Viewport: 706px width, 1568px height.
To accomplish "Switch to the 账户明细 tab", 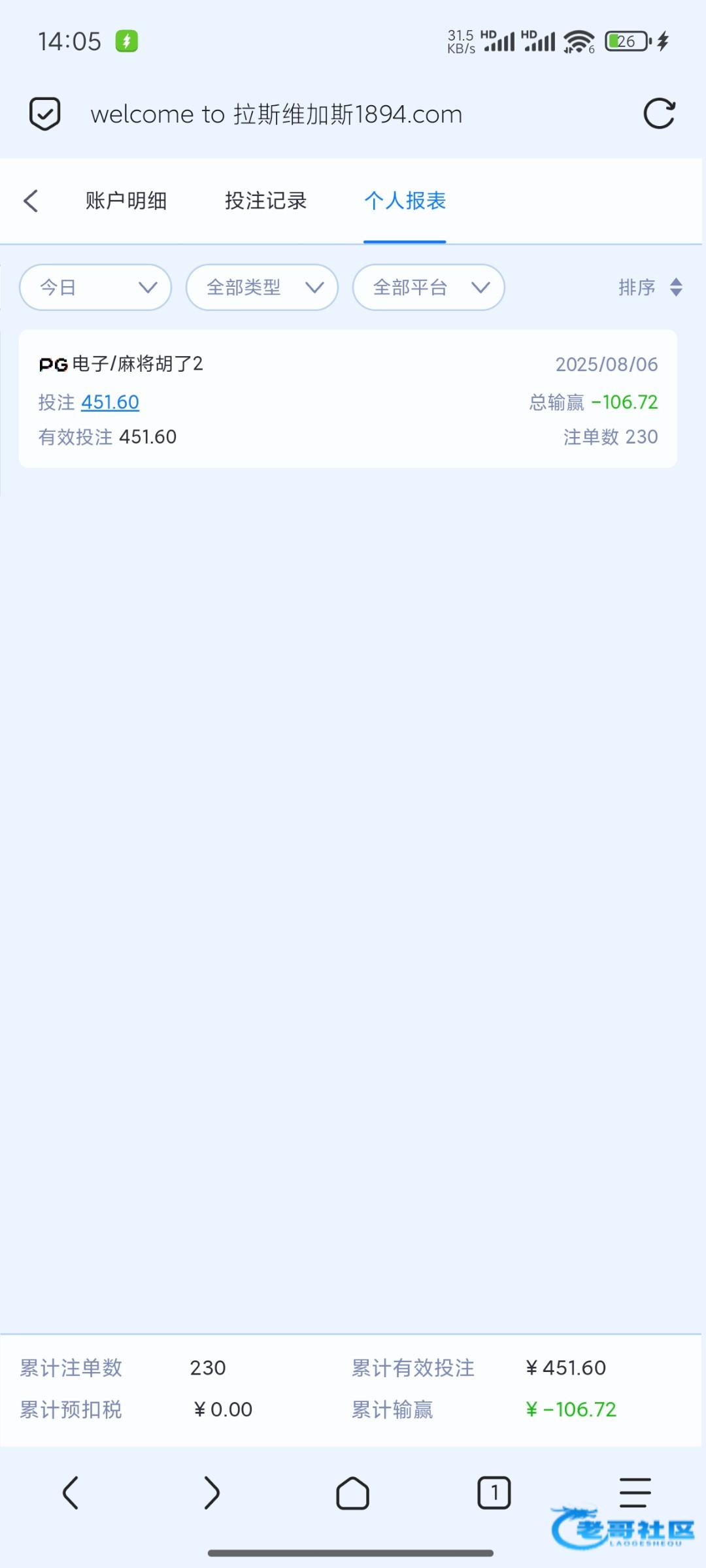I will pos(126,201).
